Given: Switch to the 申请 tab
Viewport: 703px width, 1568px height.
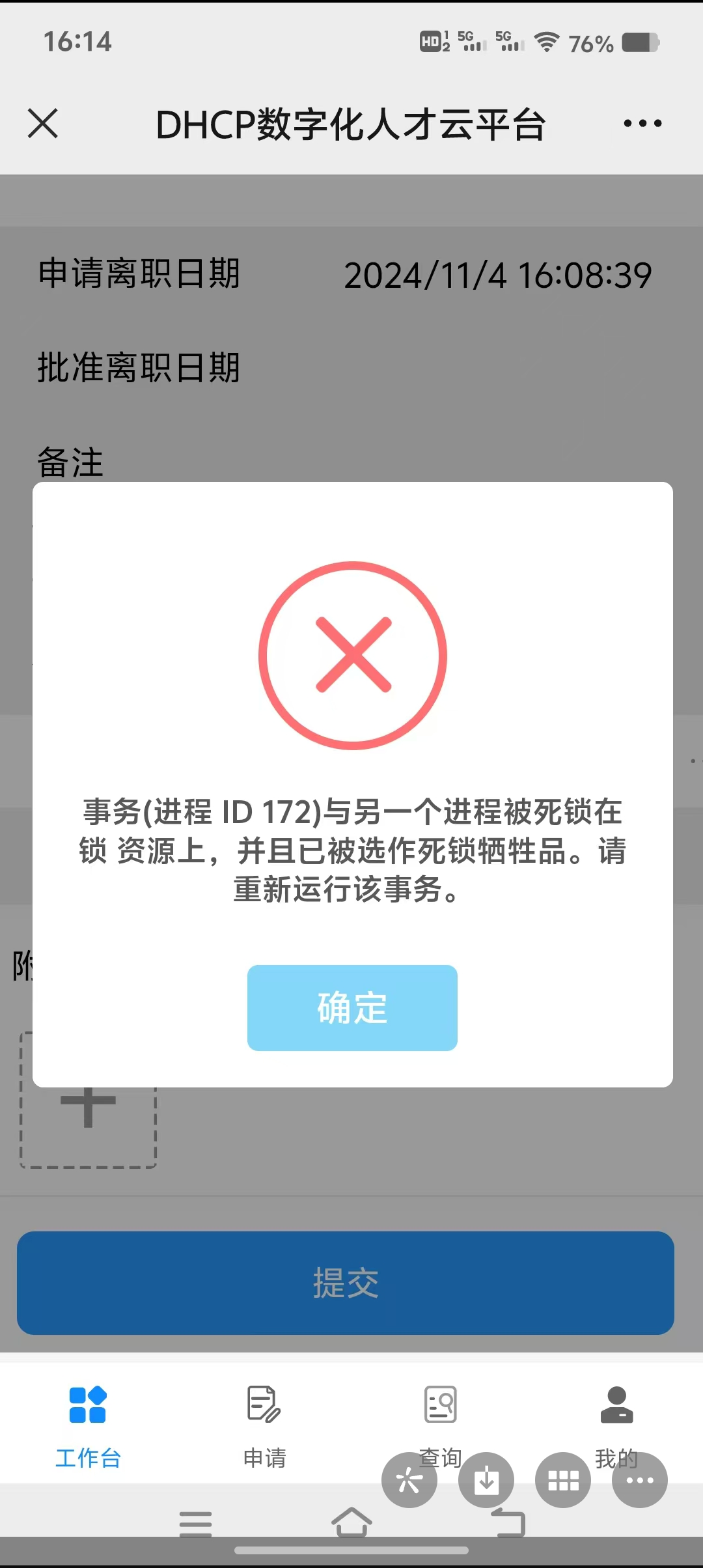Looking at the screenshot, I should (x=264, y=1421).
